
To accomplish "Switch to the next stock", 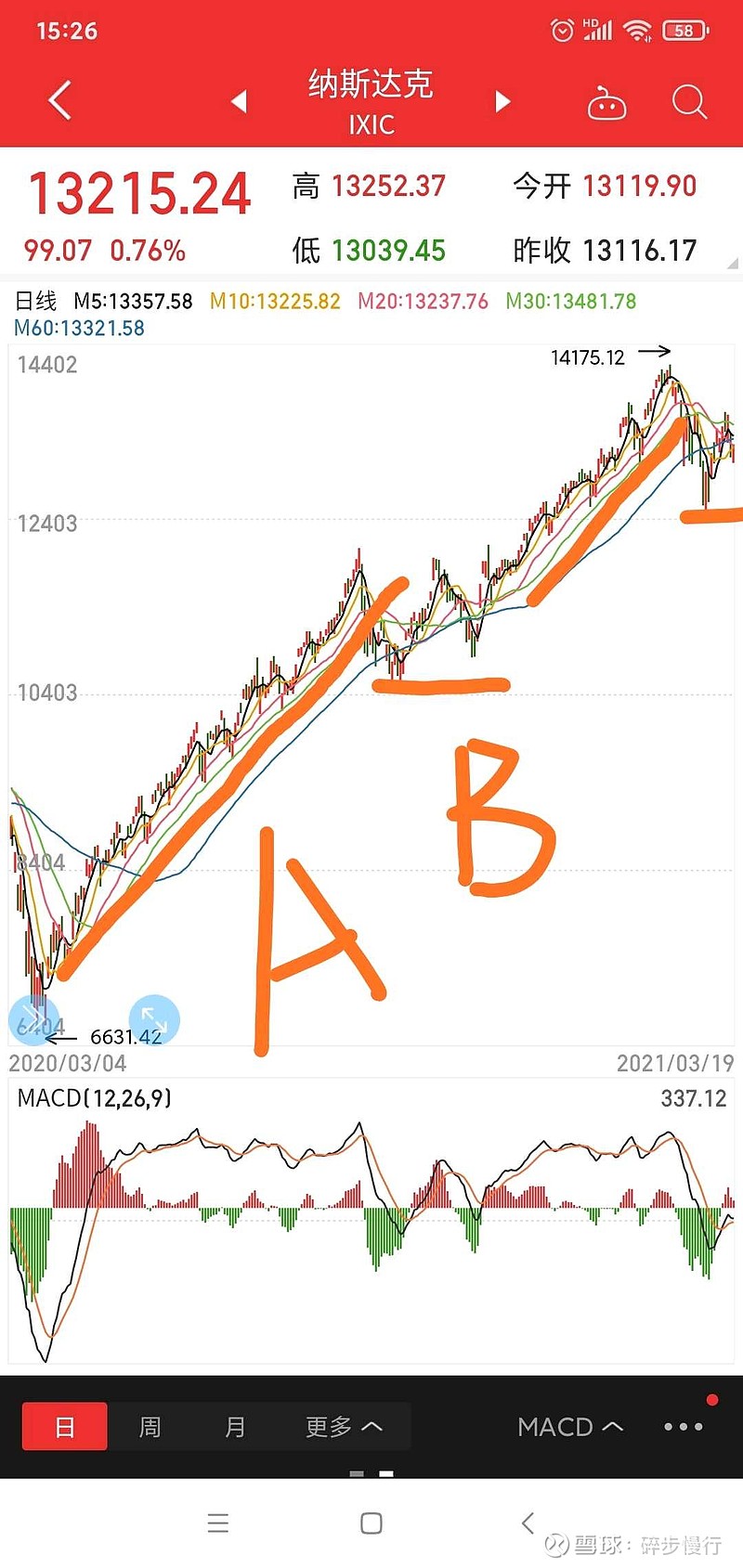I will 502,101.
